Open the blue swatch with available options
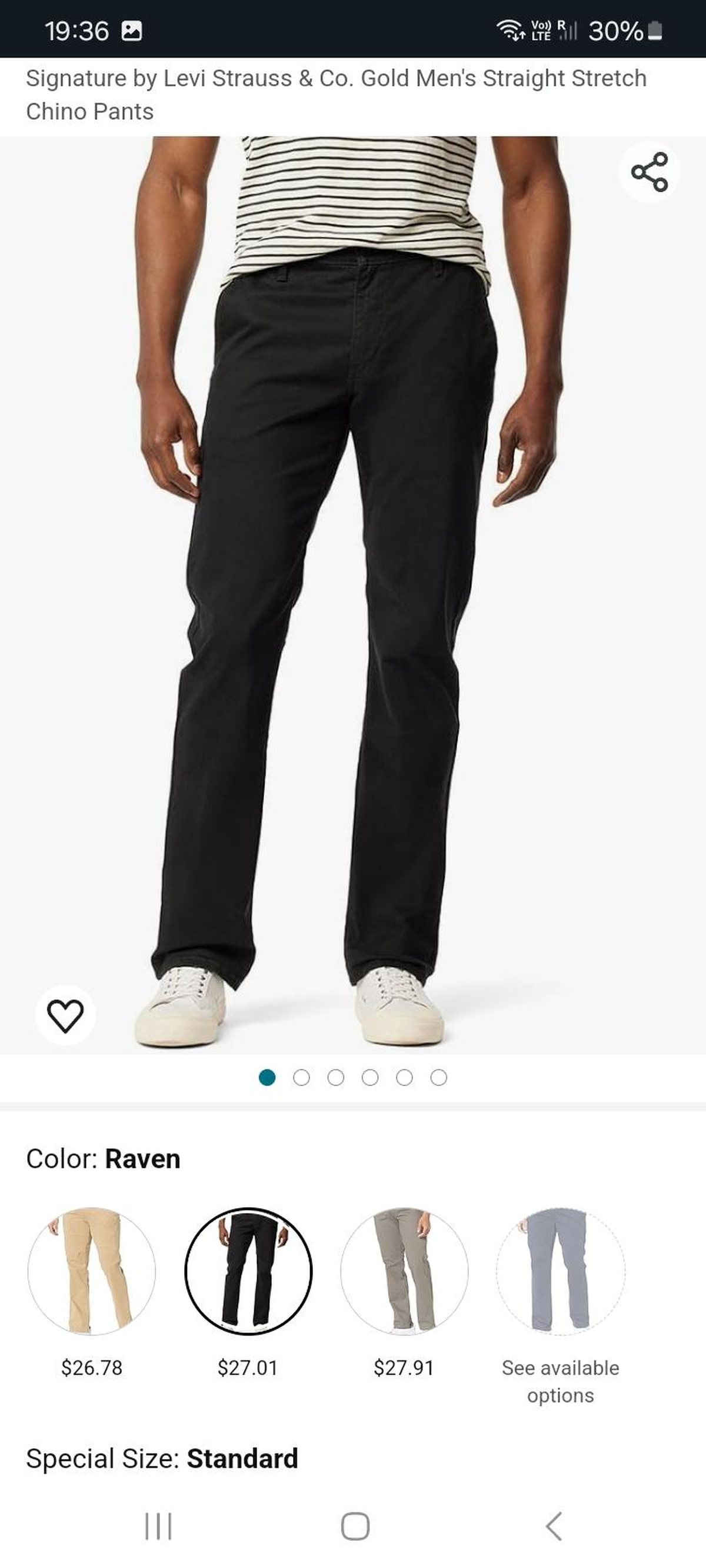 561,1271
